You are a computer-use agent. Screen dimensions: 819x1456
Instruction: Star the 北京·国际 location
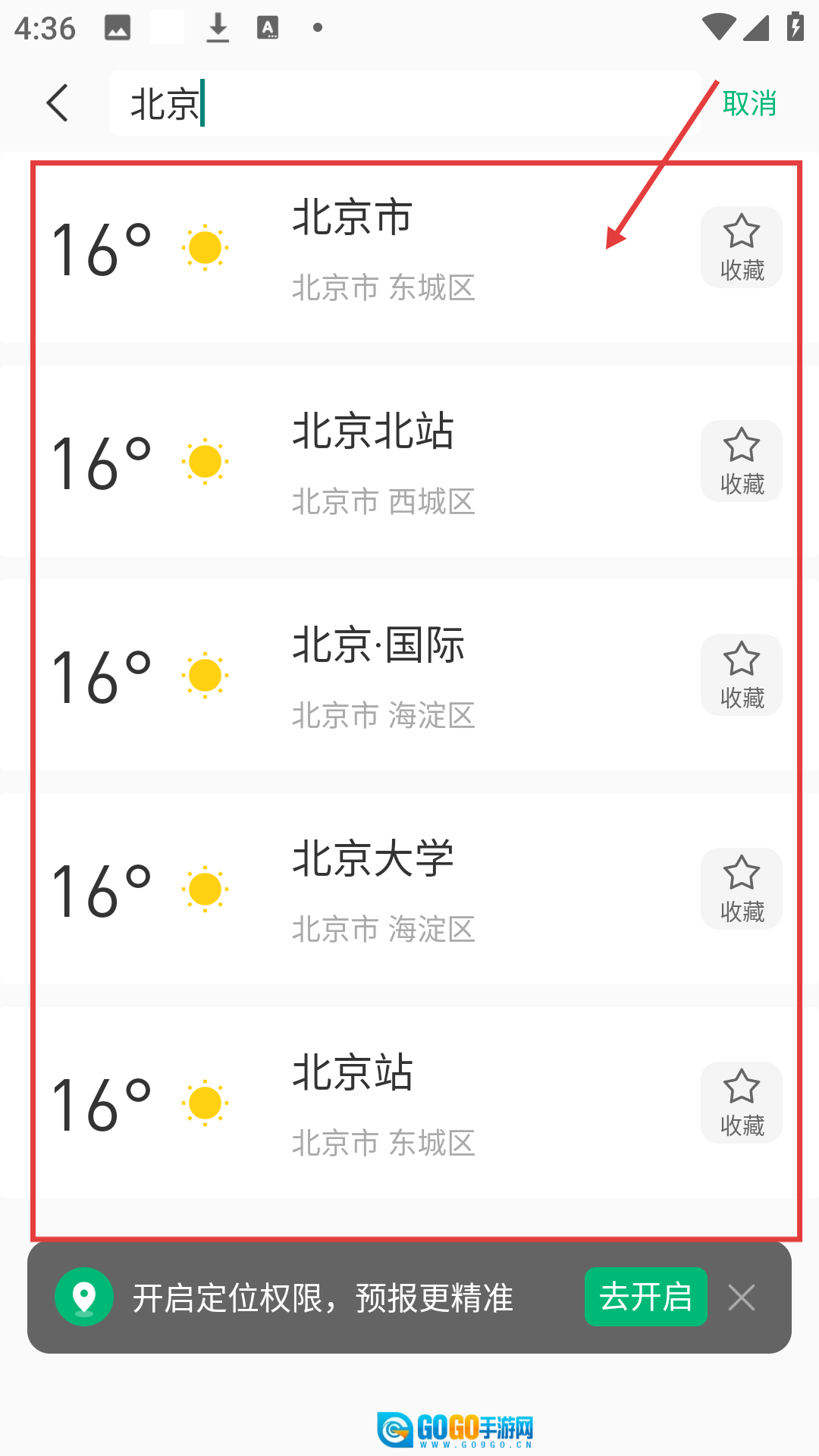point(741,675)
